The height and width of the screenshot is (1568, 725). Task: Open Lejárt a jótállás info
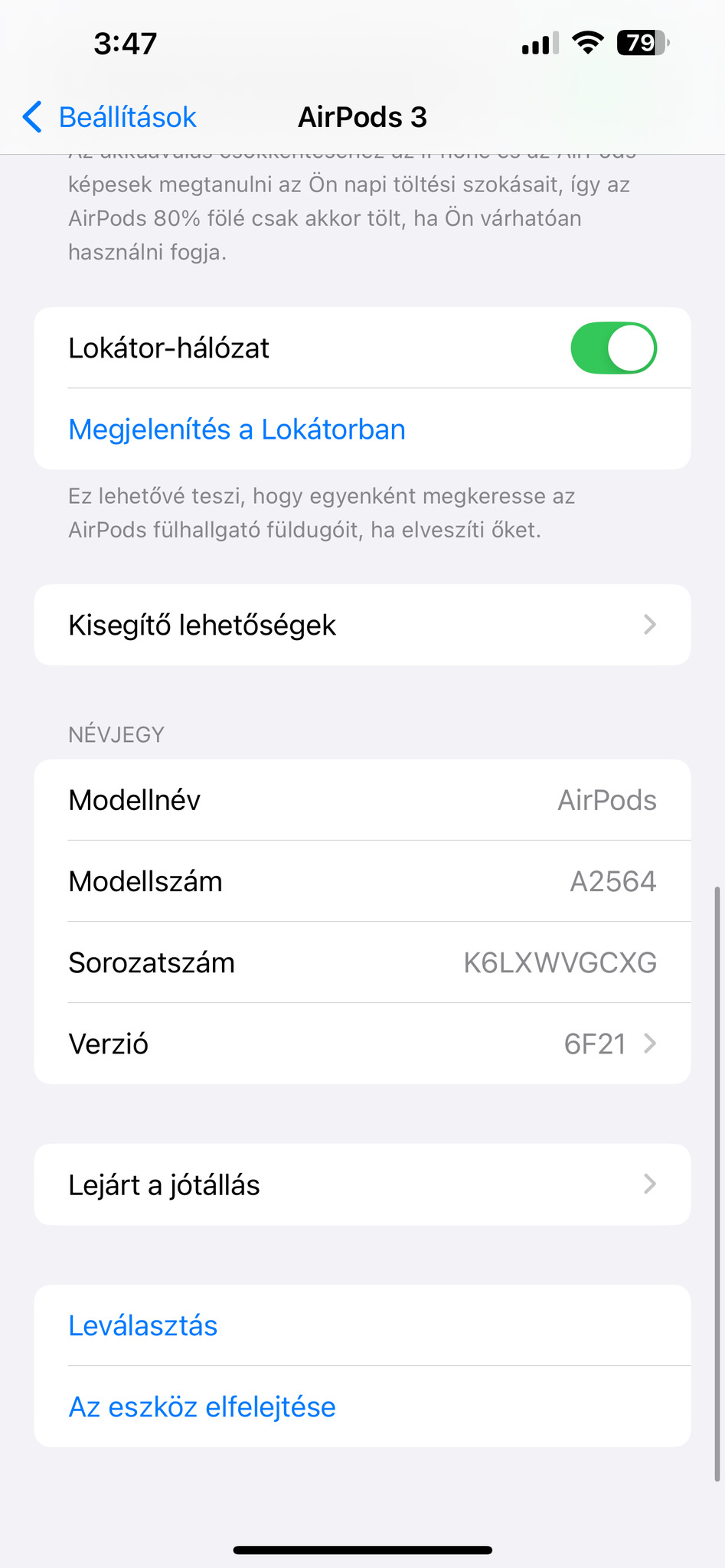click(x=362, y=1184)
